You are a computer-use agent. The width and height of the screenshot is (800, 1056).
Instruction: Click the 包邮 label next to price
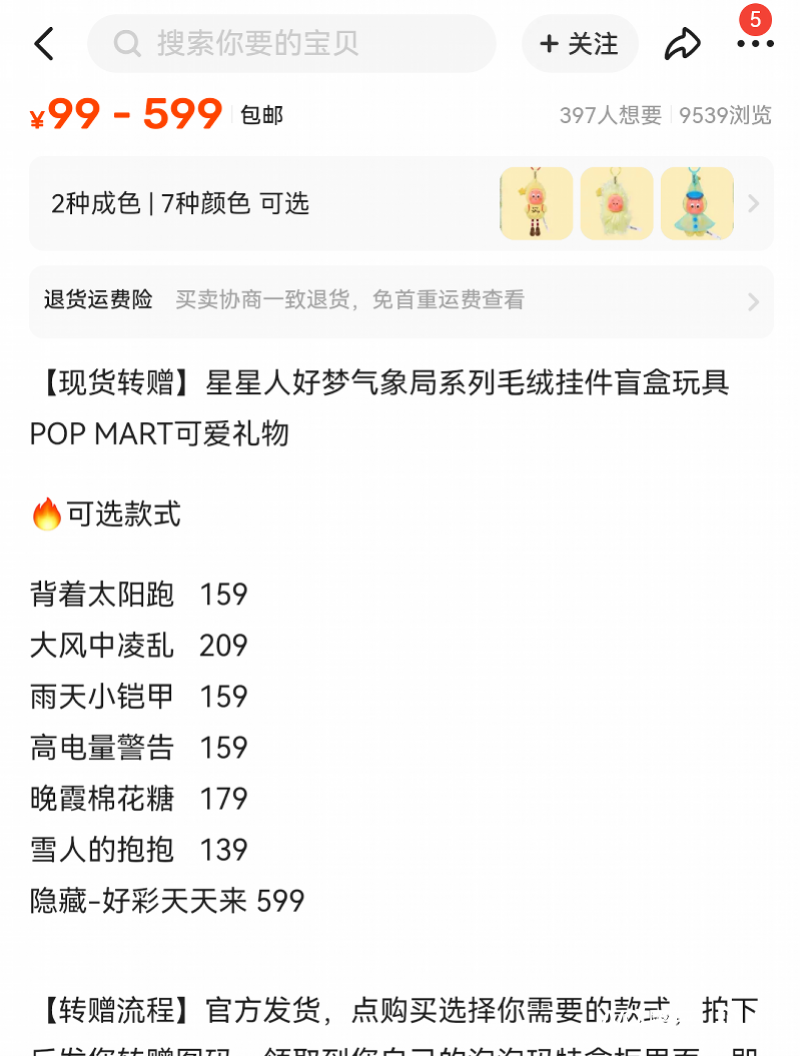tap(262, 115)
